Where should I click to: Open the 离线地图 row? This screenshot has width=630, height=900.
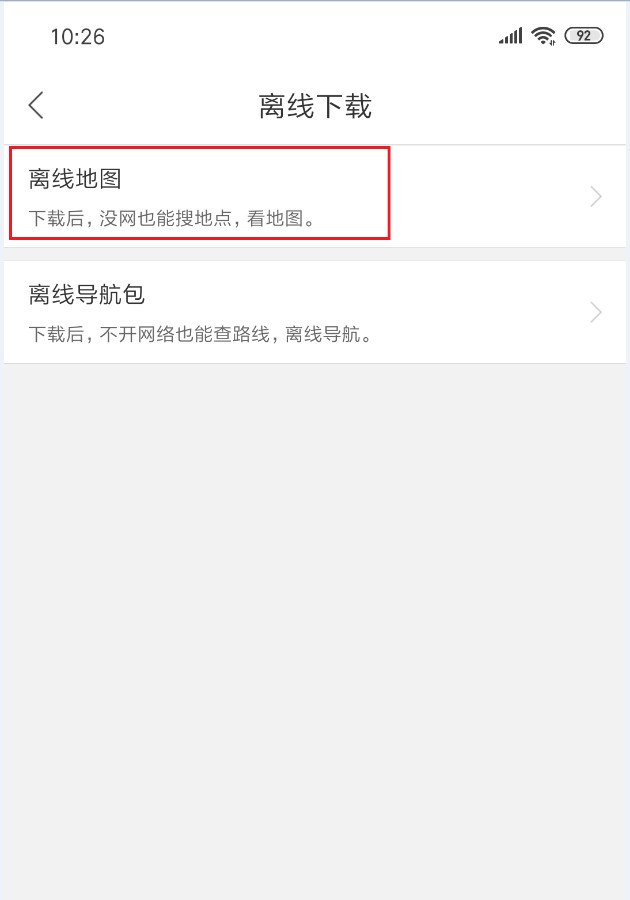click(x=314, y=196)
